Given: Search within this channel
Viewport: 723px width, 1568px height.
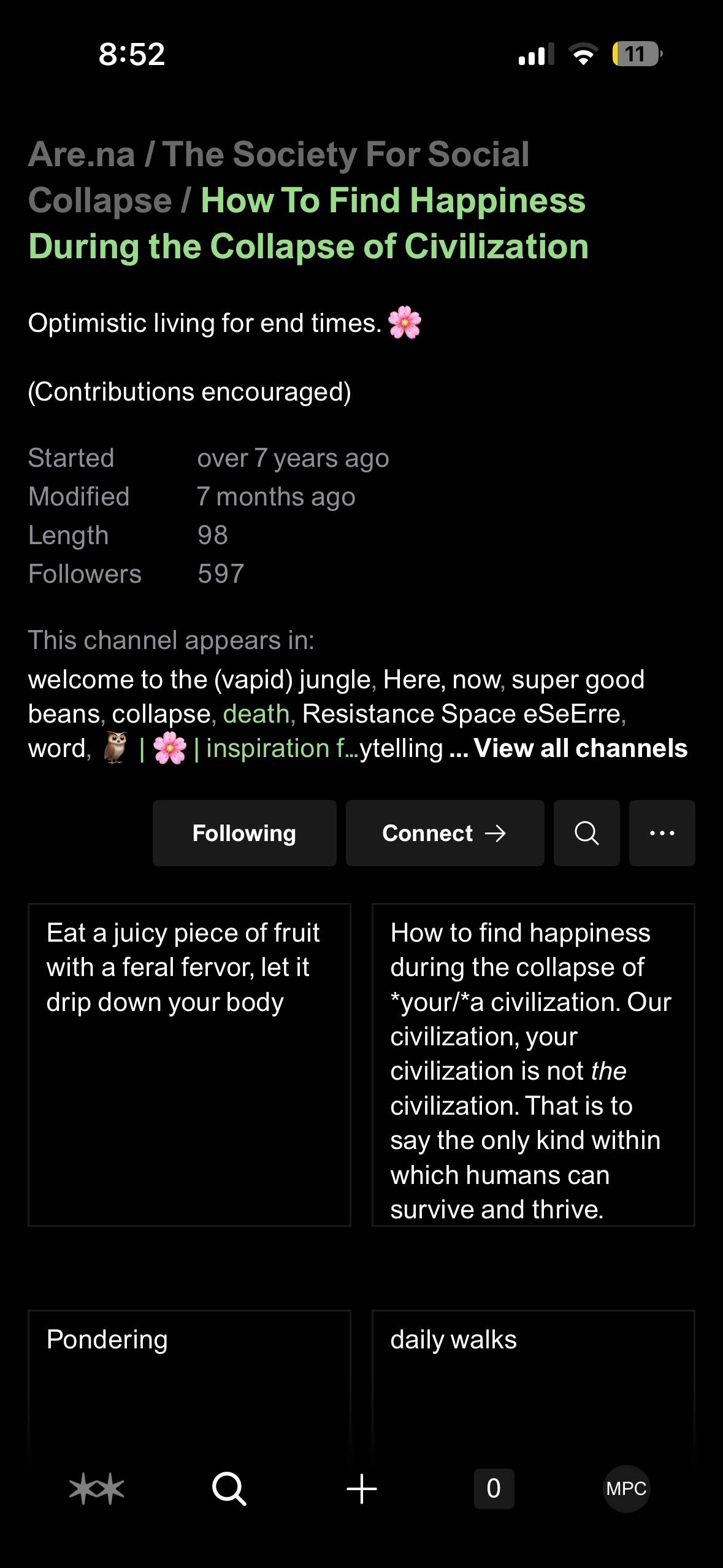Looking at the screenshot, I should [x=586, y=833].
